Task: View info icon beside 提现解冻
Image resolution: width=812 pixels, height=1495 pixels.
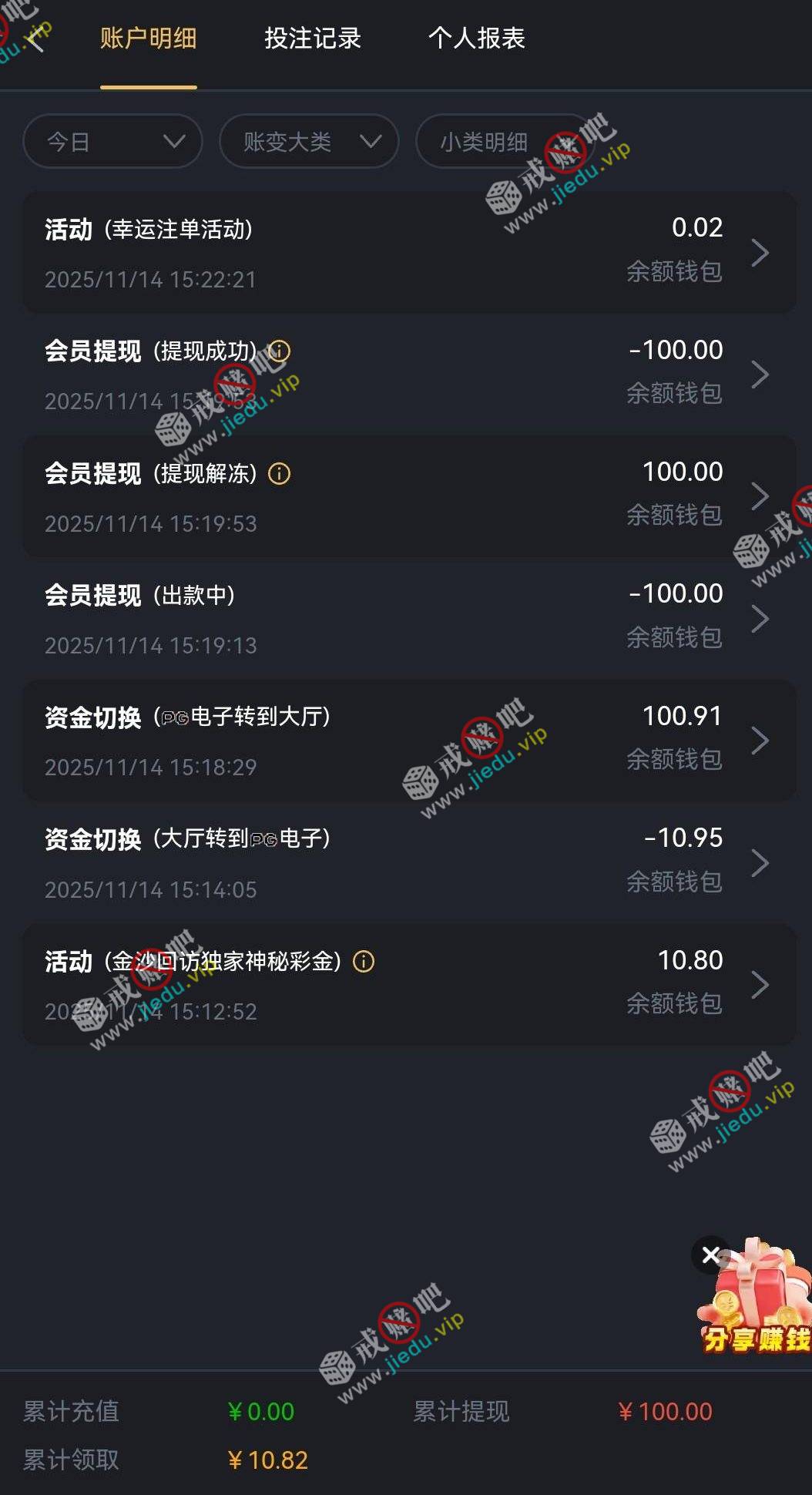Action: pos(279,473)
